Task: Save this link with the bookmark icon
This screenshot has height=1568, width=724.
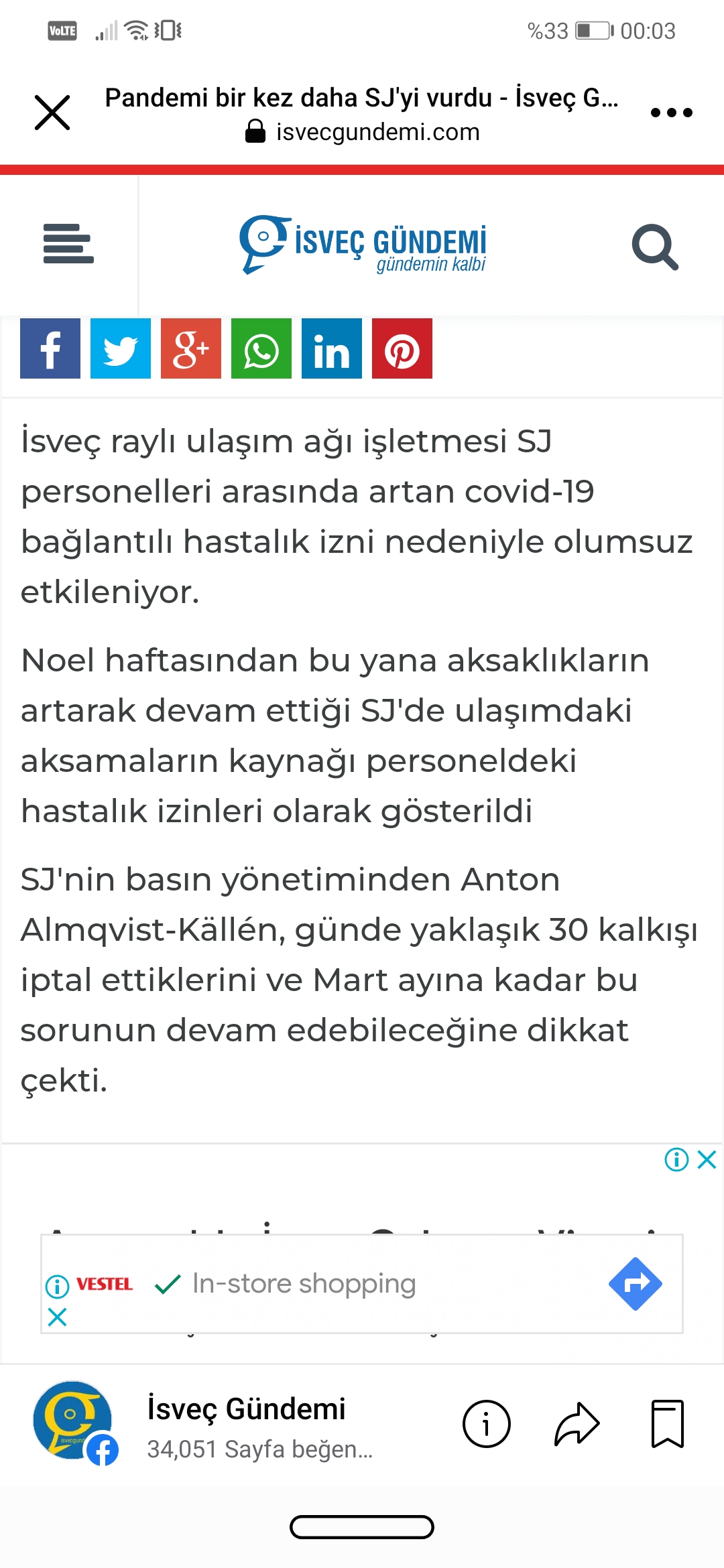Action: (x=667, y=1424)
